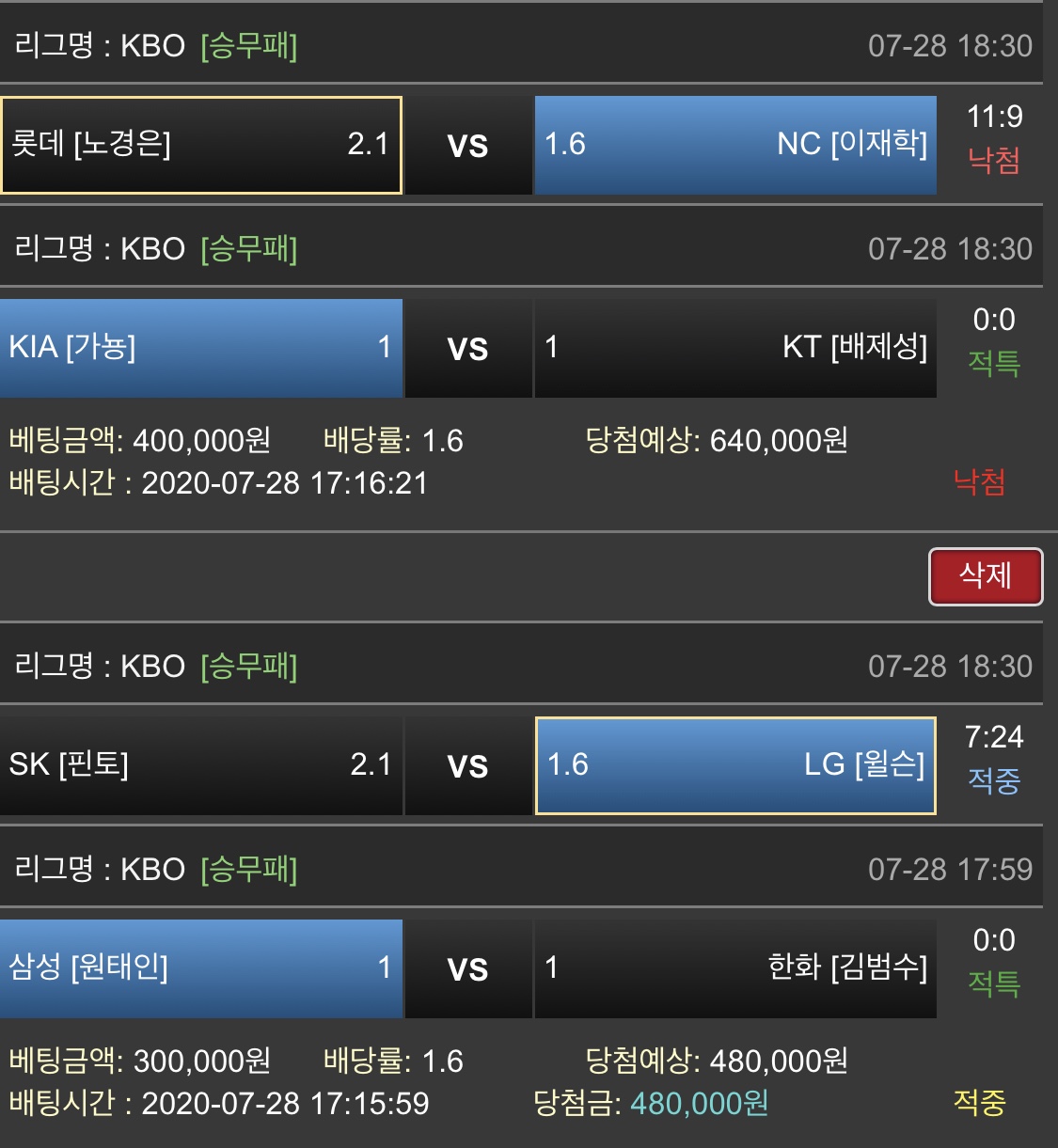Tap the red 삭제 delete button
The image size is (1058, 1148).
point(985,576)
